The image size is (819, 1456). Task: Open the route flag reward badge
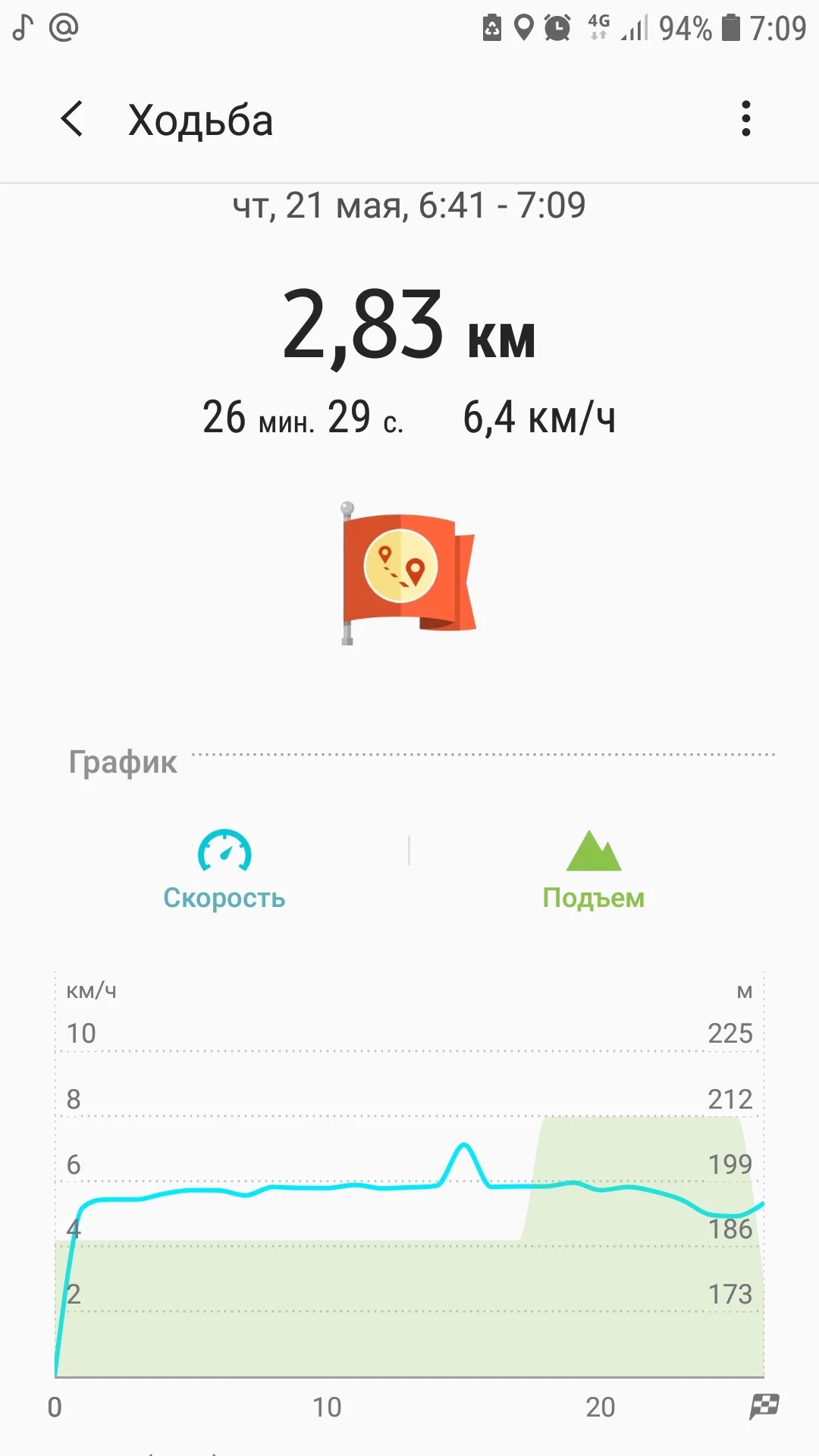click(408, 573)
